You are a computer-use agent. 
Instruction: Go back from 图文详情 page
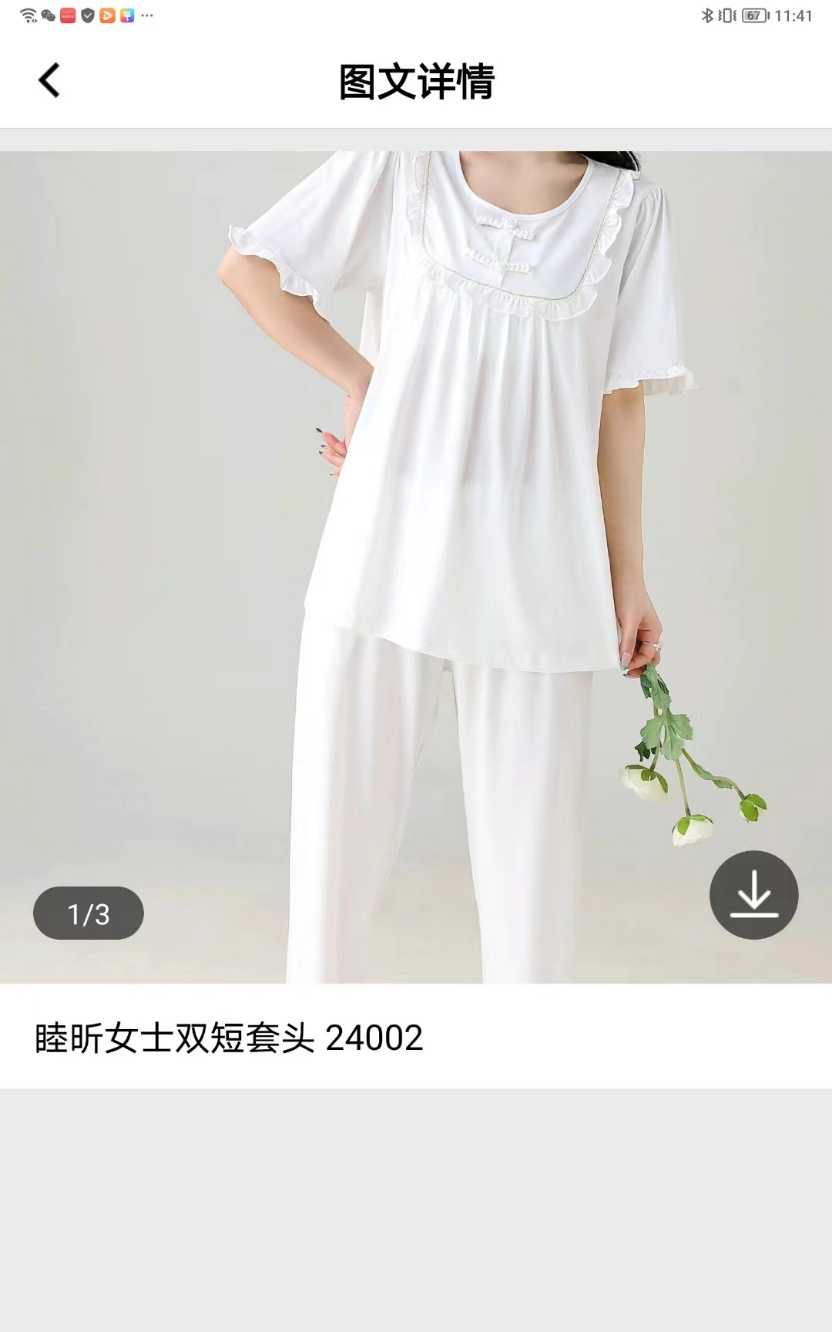coord(49,81)
